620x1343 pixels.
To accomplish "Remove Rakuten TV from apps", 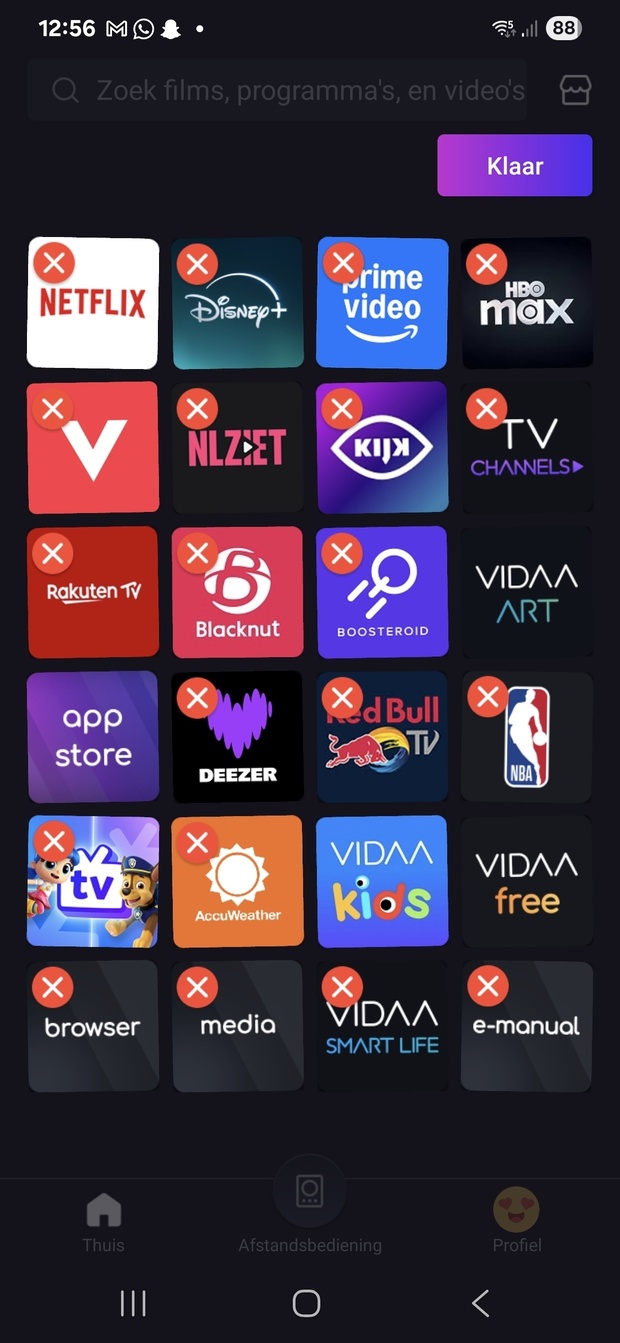I will pyautogui.click(x=53, y=553).
